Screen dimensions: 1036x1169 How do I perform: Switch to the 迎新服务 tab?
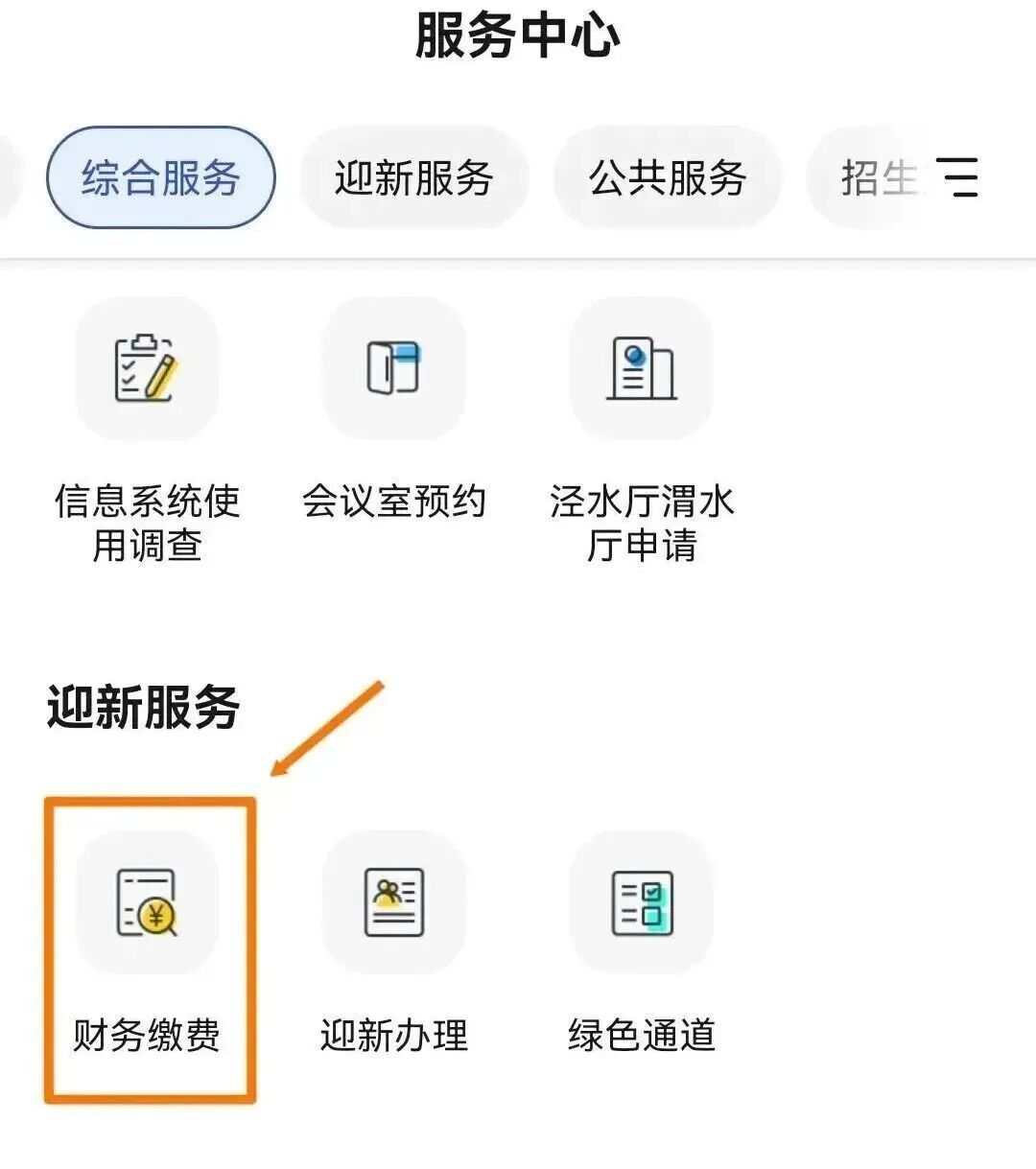tap(414, 177)
